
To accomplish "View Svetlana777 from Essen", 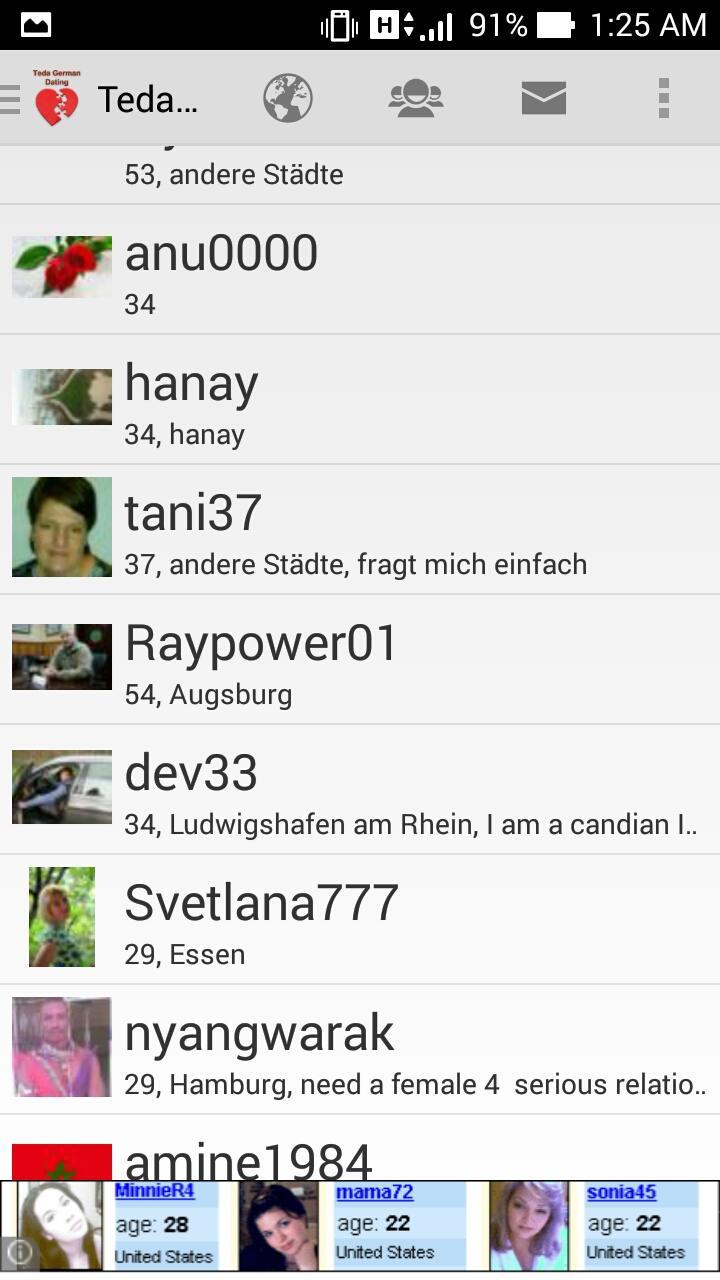I will [360, 920].
